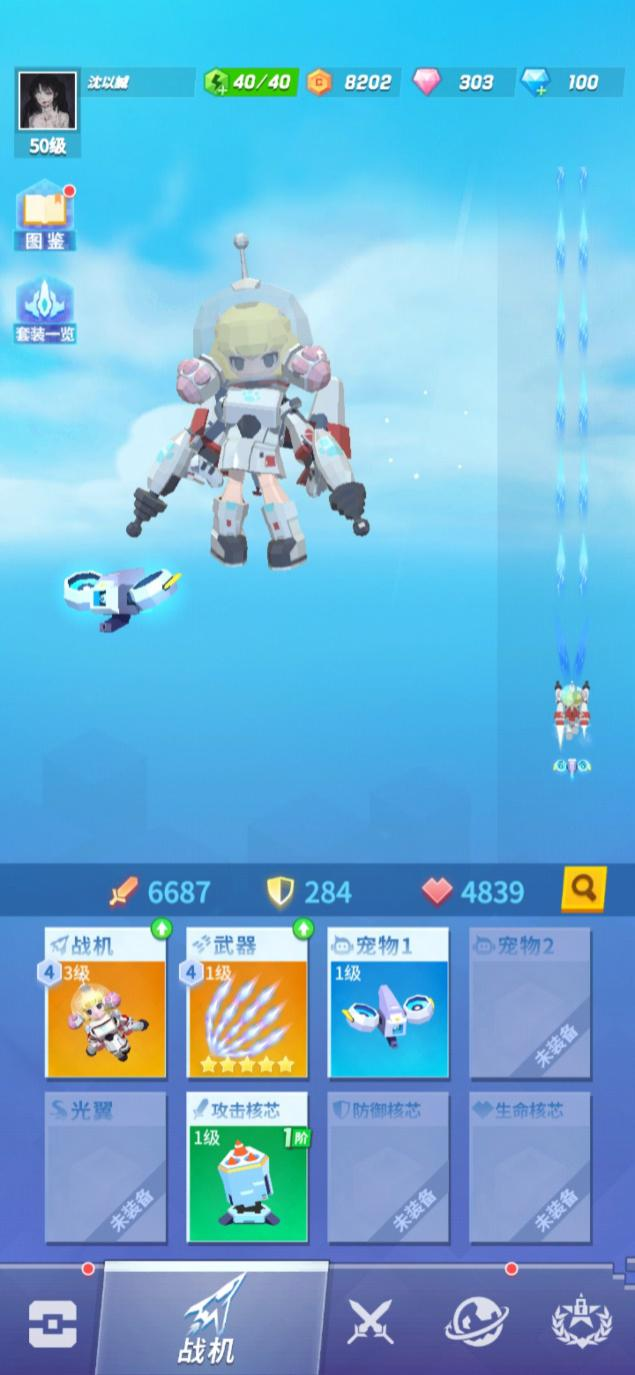The image size is (635, 1375).
Task: Open the 武器 weapon slot card
Action: click(x=247, y=1003)
